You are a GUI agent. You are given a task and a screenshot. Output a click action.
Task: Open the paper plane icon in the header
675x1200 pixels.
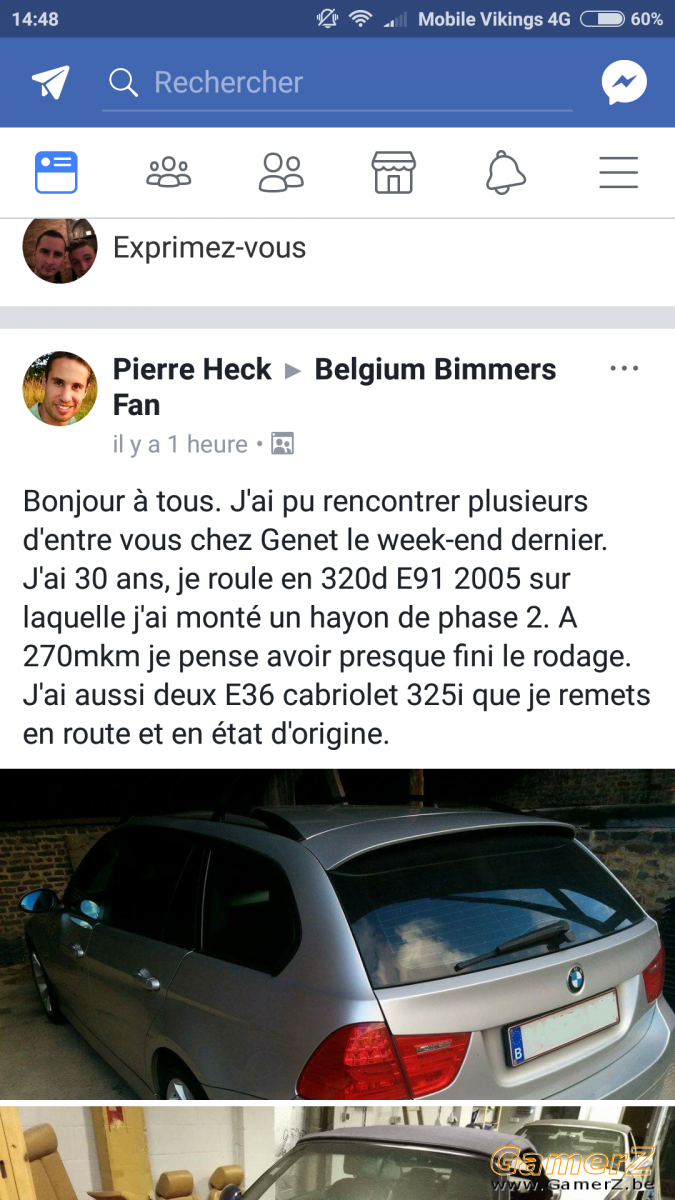pos(50,83)
